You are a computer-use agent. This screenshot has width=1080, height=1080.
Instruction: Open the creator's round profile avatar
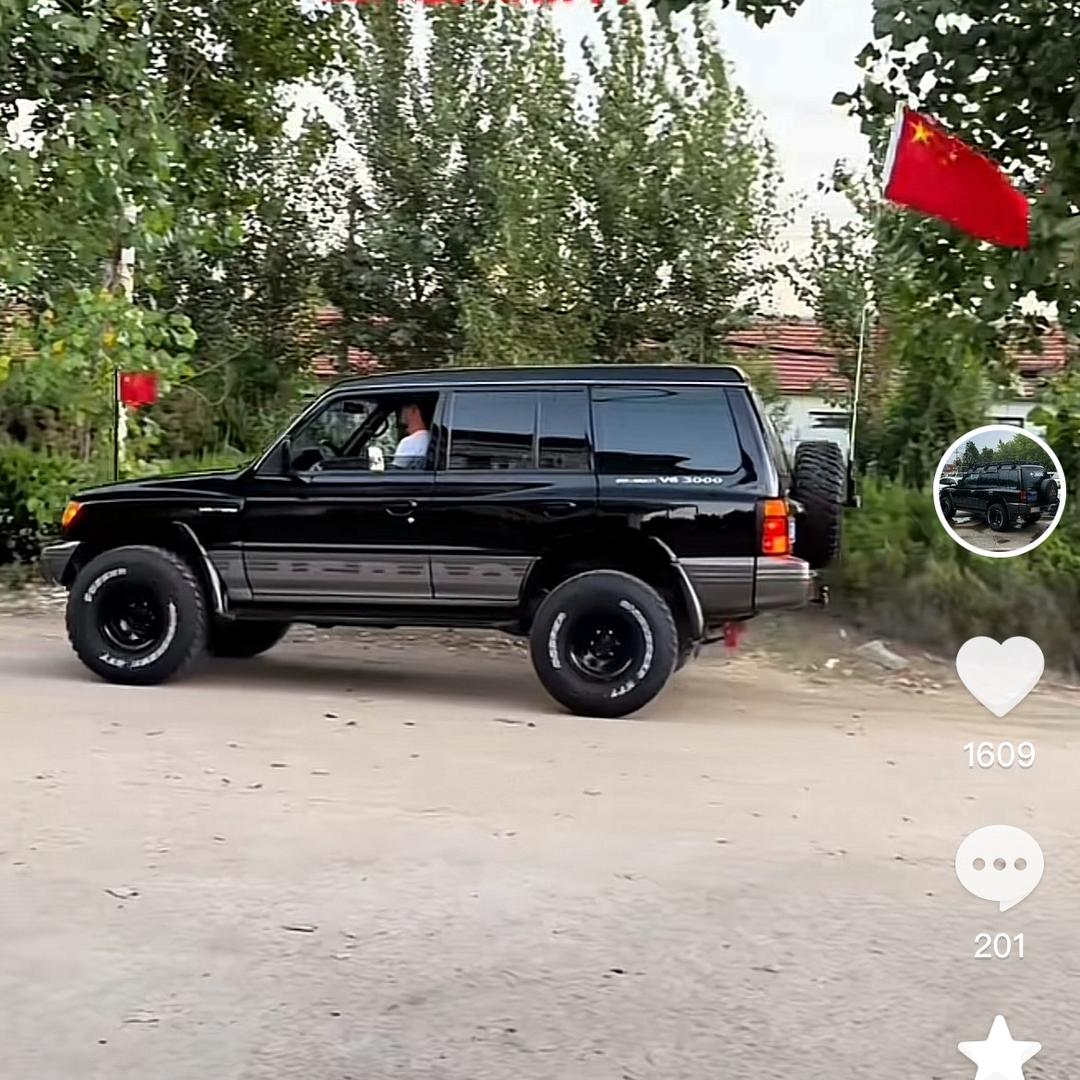coord(999,491)
